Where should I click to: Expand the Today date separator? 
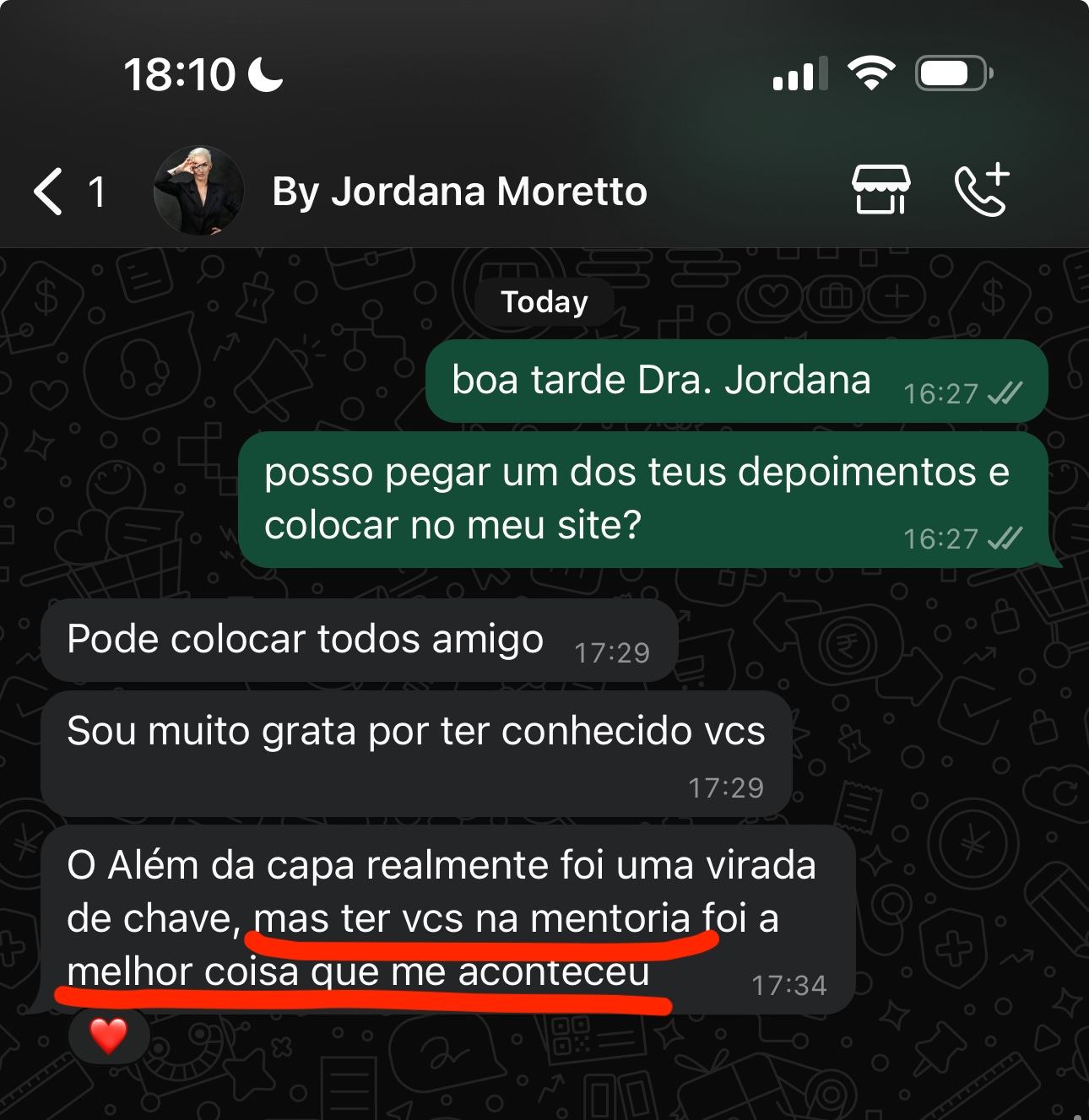[544, 301]
